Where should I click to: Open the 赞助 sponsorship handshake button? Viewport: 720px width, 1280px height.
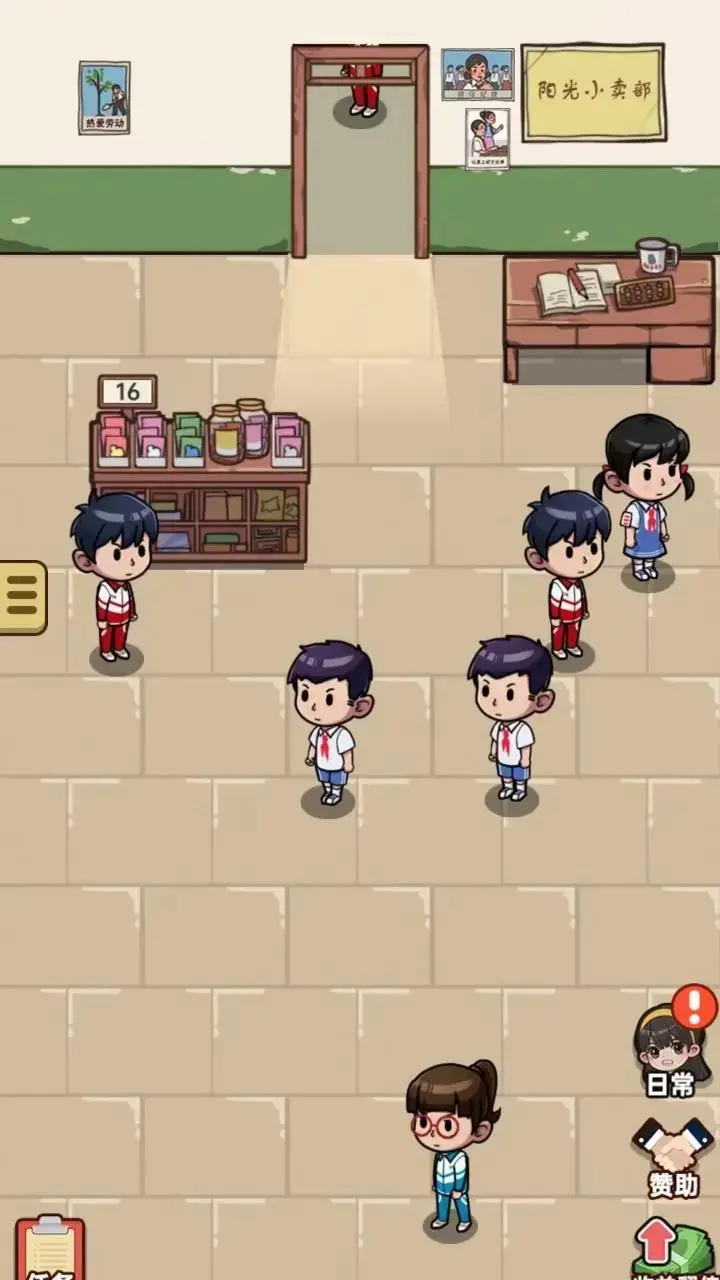click(x=673, y=1155)
